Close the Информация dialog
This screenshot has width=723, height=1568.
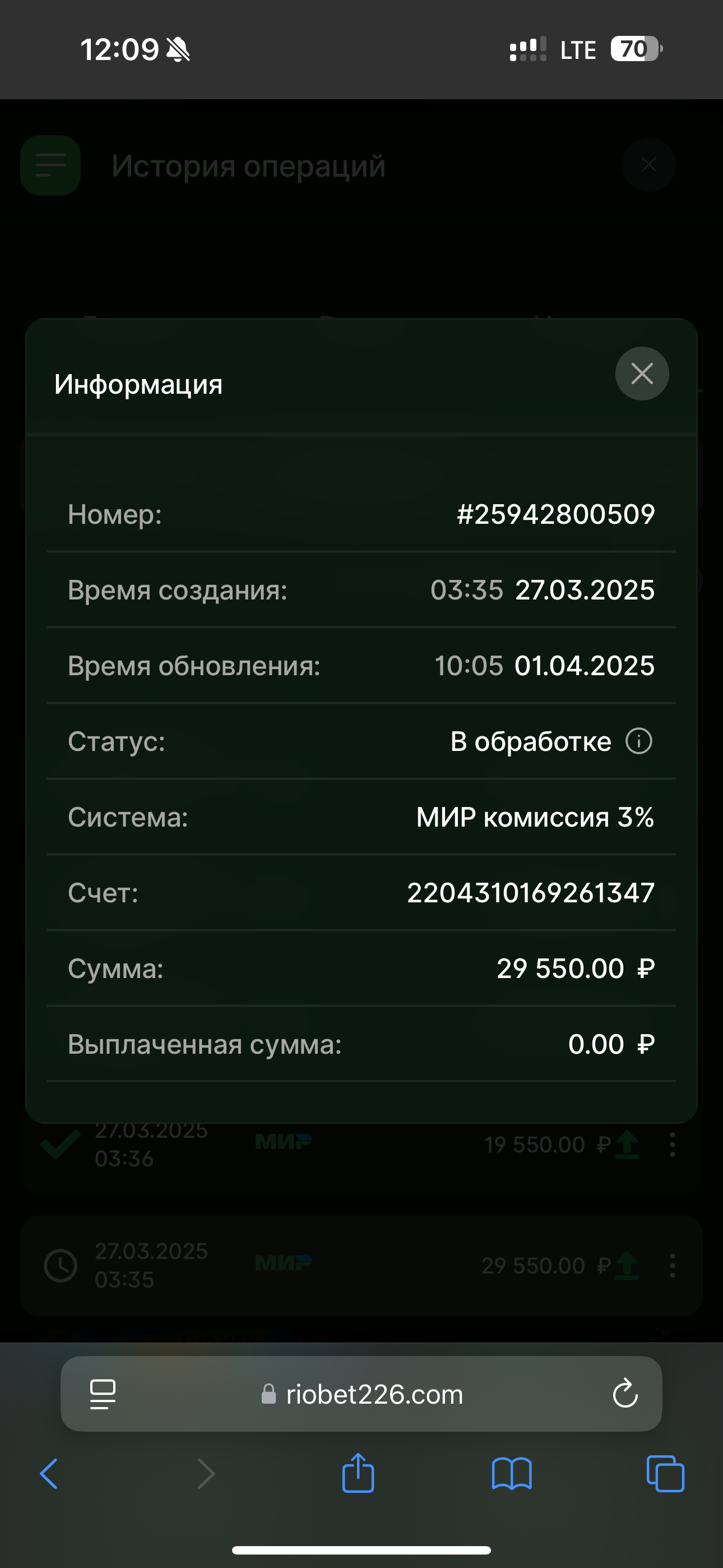tap(641, 373)
